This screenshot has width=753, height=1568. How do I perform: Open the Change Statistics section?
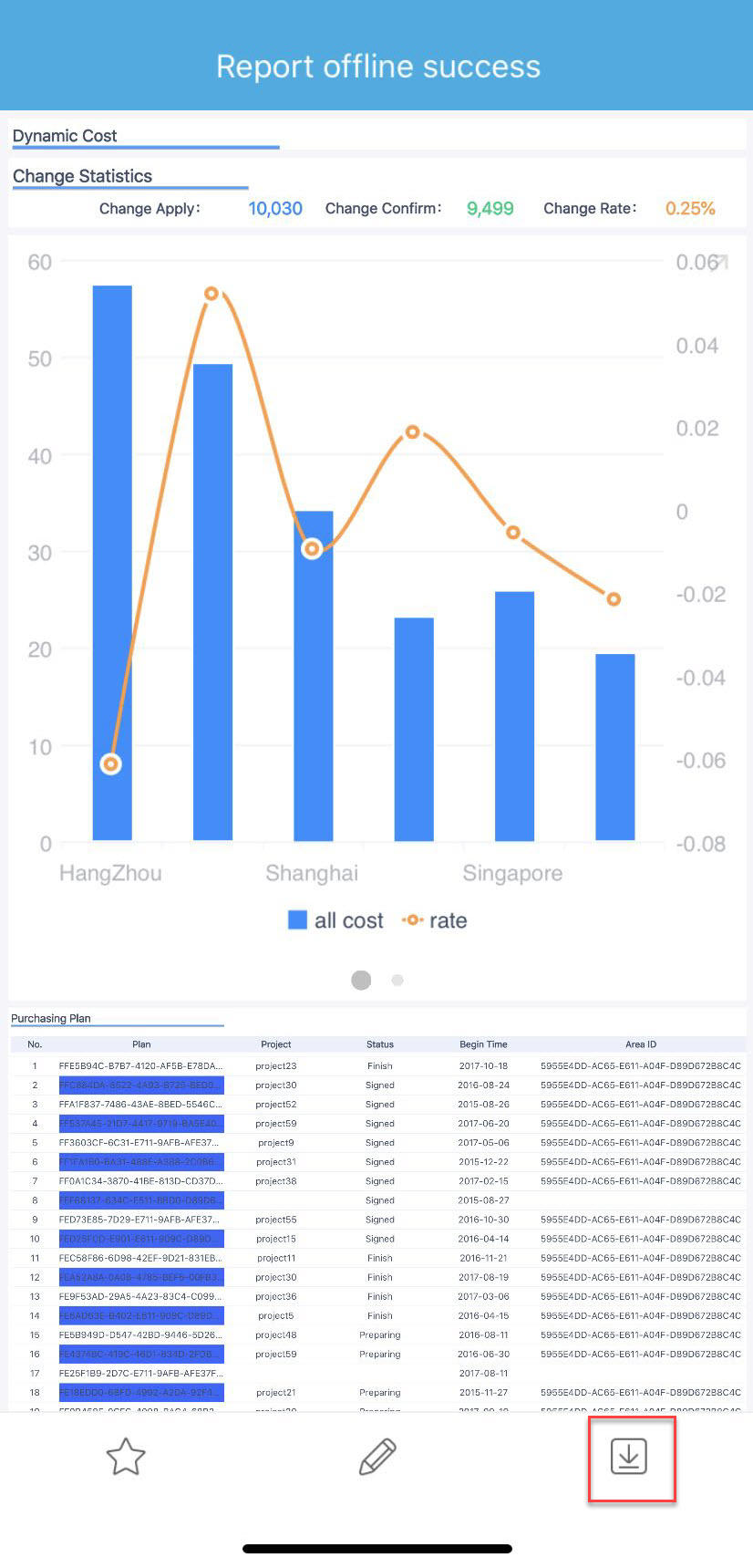[82, 175]
